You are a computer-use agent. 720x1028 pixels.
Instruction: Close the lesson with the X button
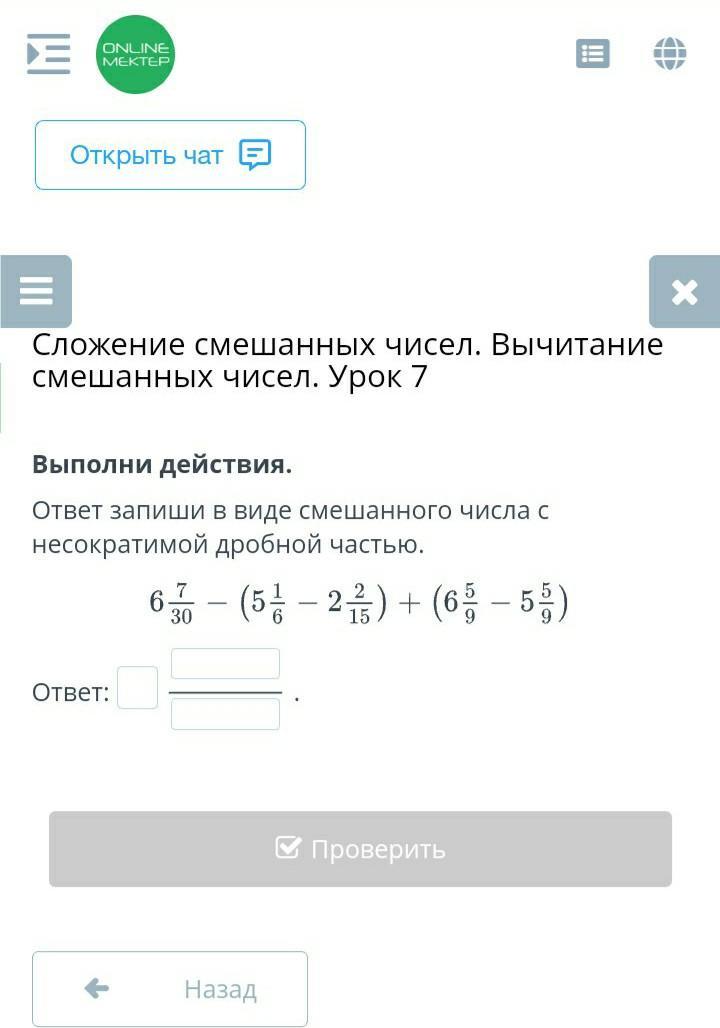(x=685, y=292)
